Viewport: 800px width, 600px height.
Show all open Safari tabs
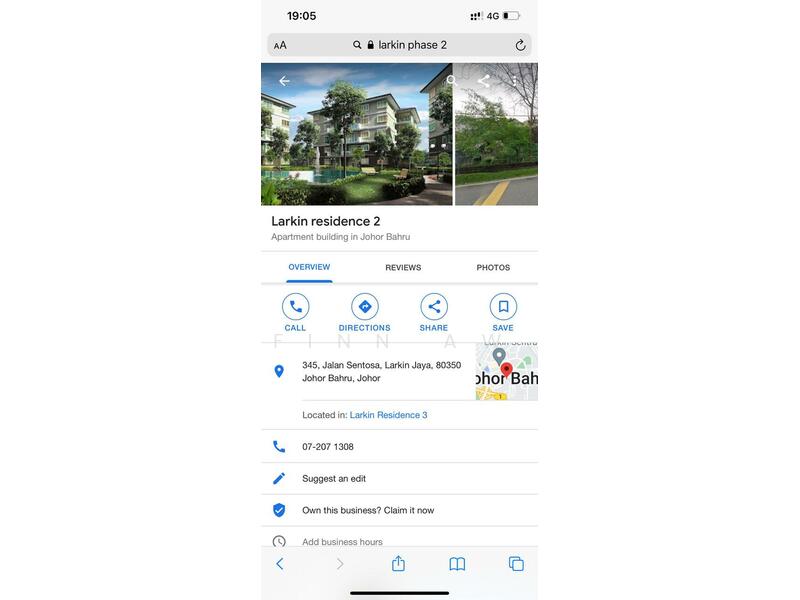tap(516, 564)
